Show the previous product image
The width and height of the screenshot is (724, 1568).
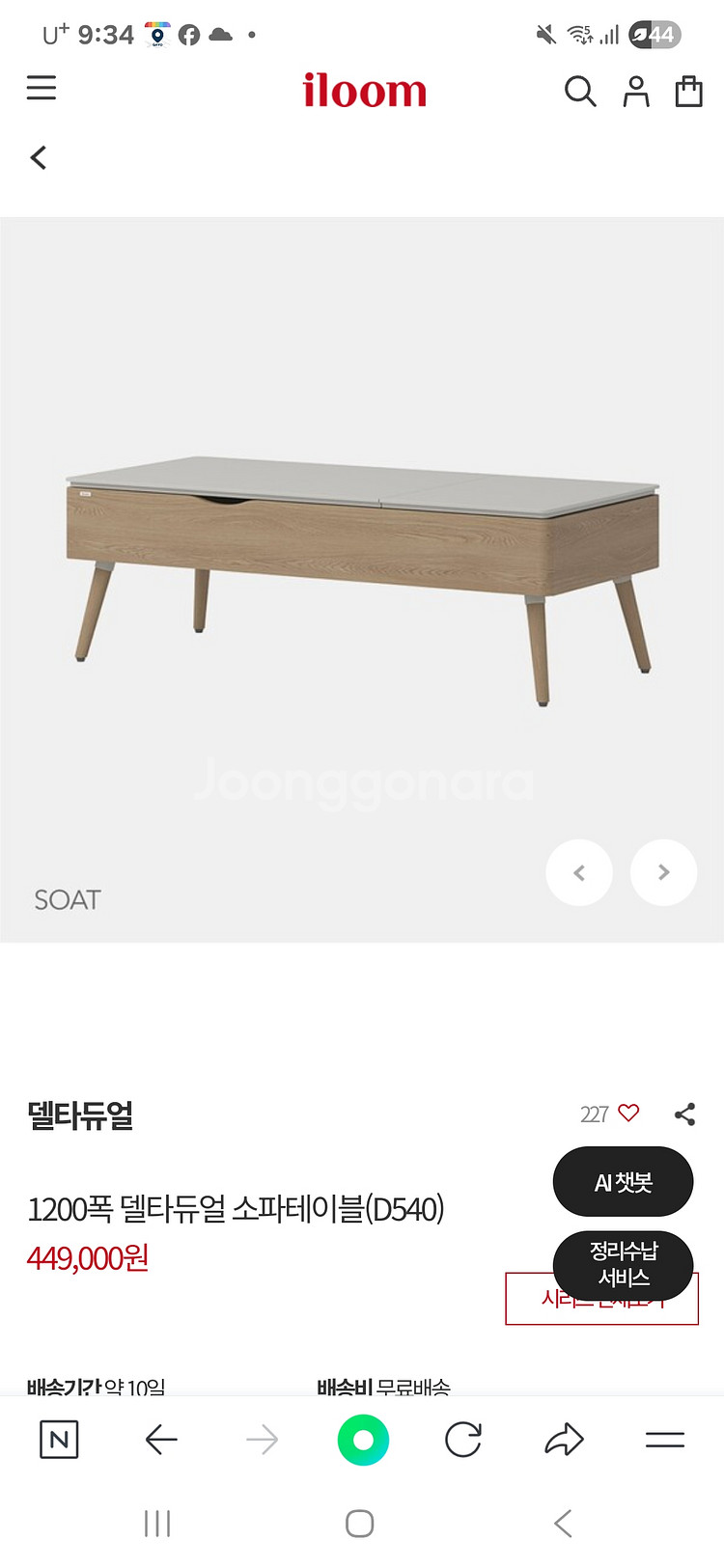coord(579,872)
